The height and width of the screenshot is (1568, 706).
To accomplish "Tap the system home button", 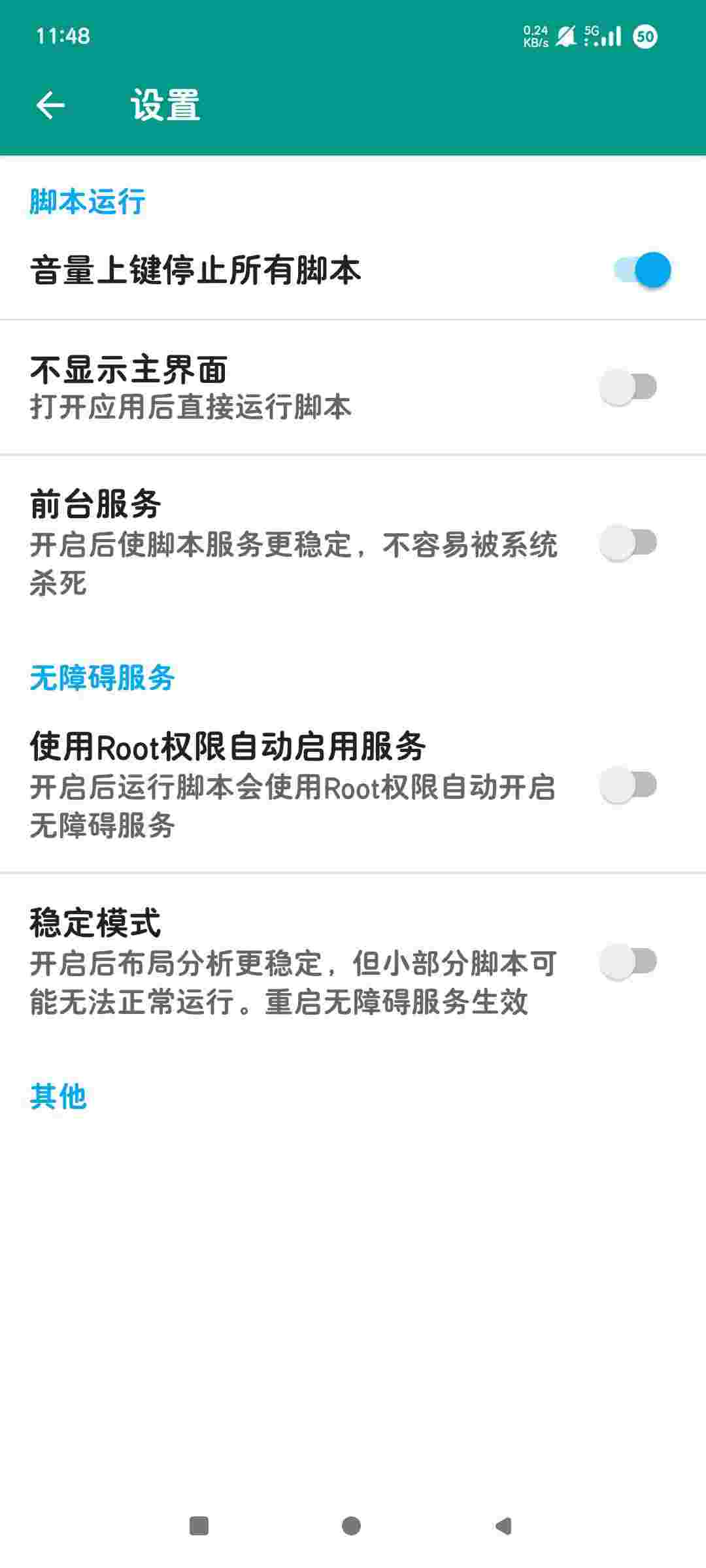I will [352, 1526].
